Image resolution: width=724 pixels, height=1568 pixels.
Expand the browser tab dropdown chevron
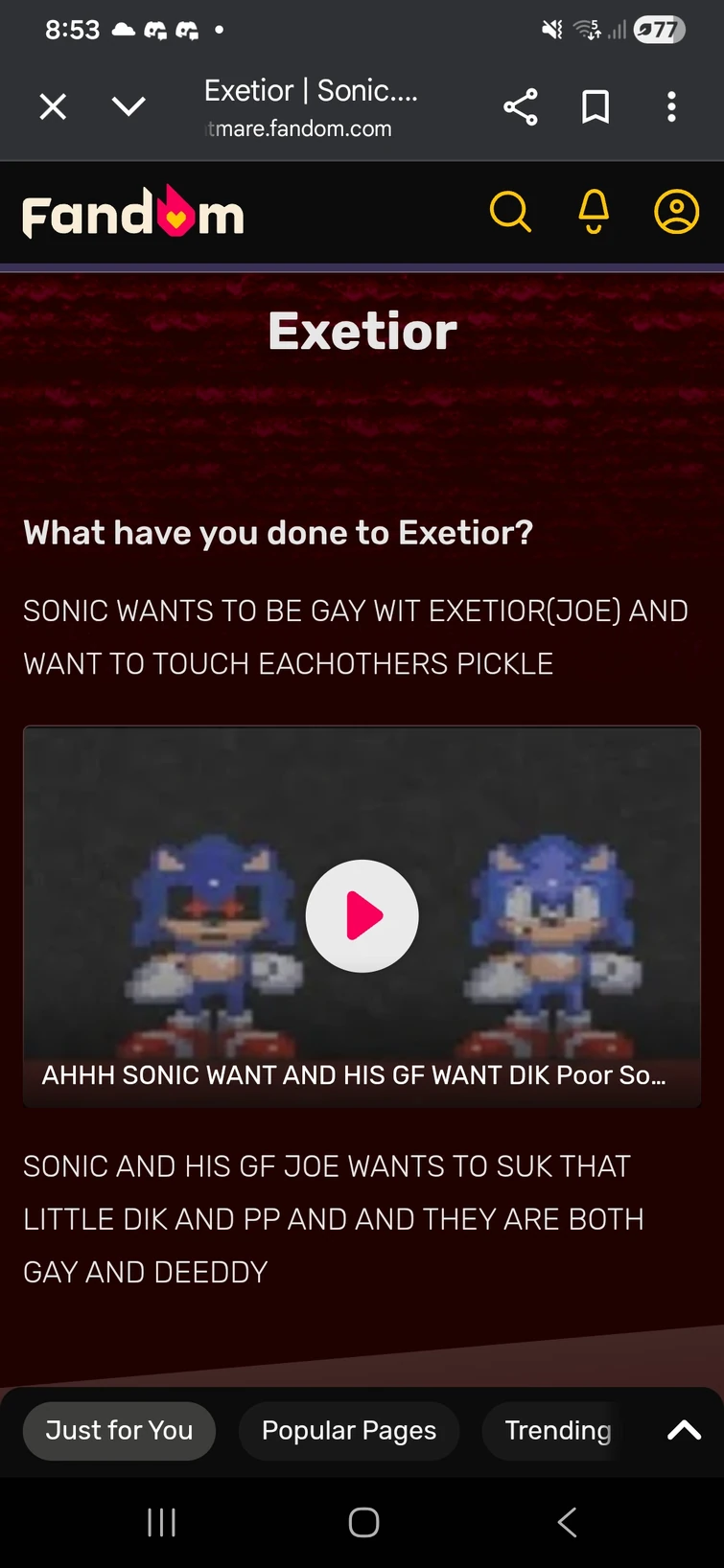click(128, 106)
